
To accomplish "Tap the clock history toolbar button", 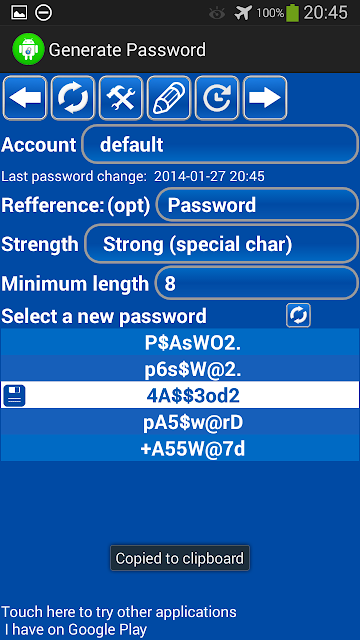I will click(x=217, y=98).
